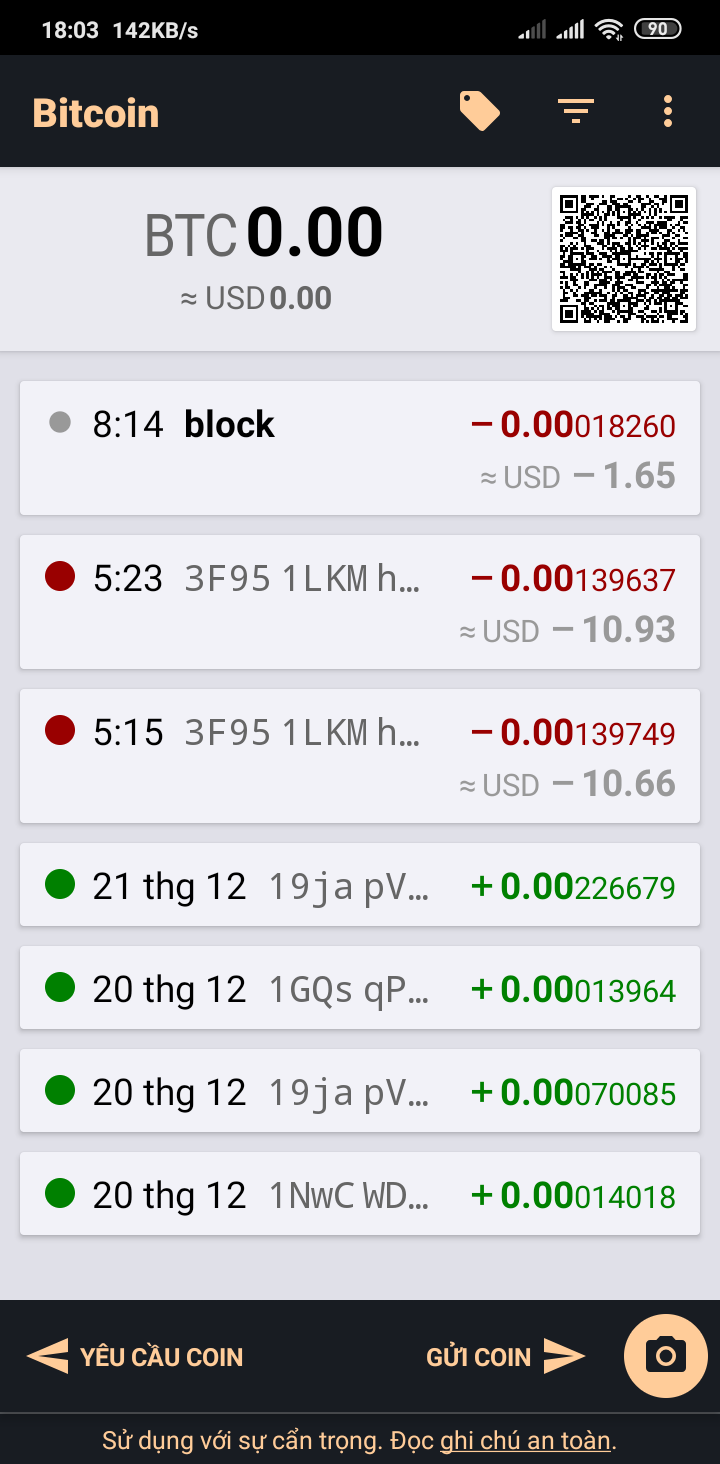Scan a QR code with the camera button
The width and height of the screenshot is (720, 1464).
(x=666, y=1356)
